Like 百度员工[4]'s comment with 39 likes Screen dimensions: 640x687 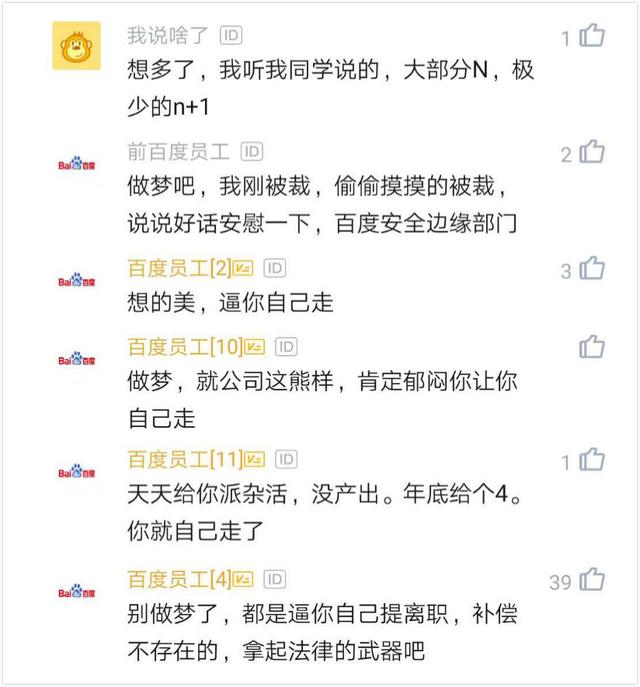pyautogui.click(x=592, y=579)
